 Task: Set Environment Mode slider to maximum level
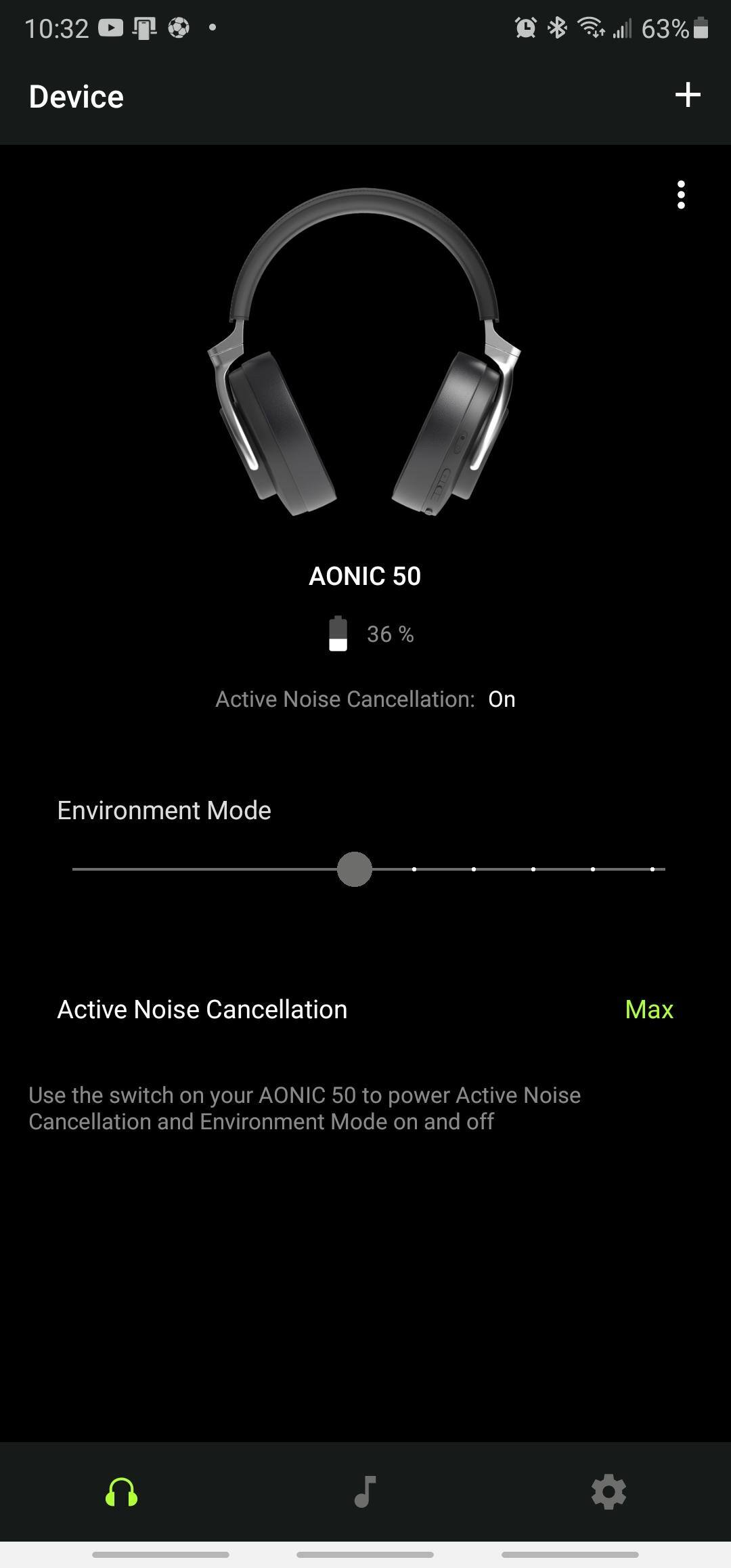[652, 869]
